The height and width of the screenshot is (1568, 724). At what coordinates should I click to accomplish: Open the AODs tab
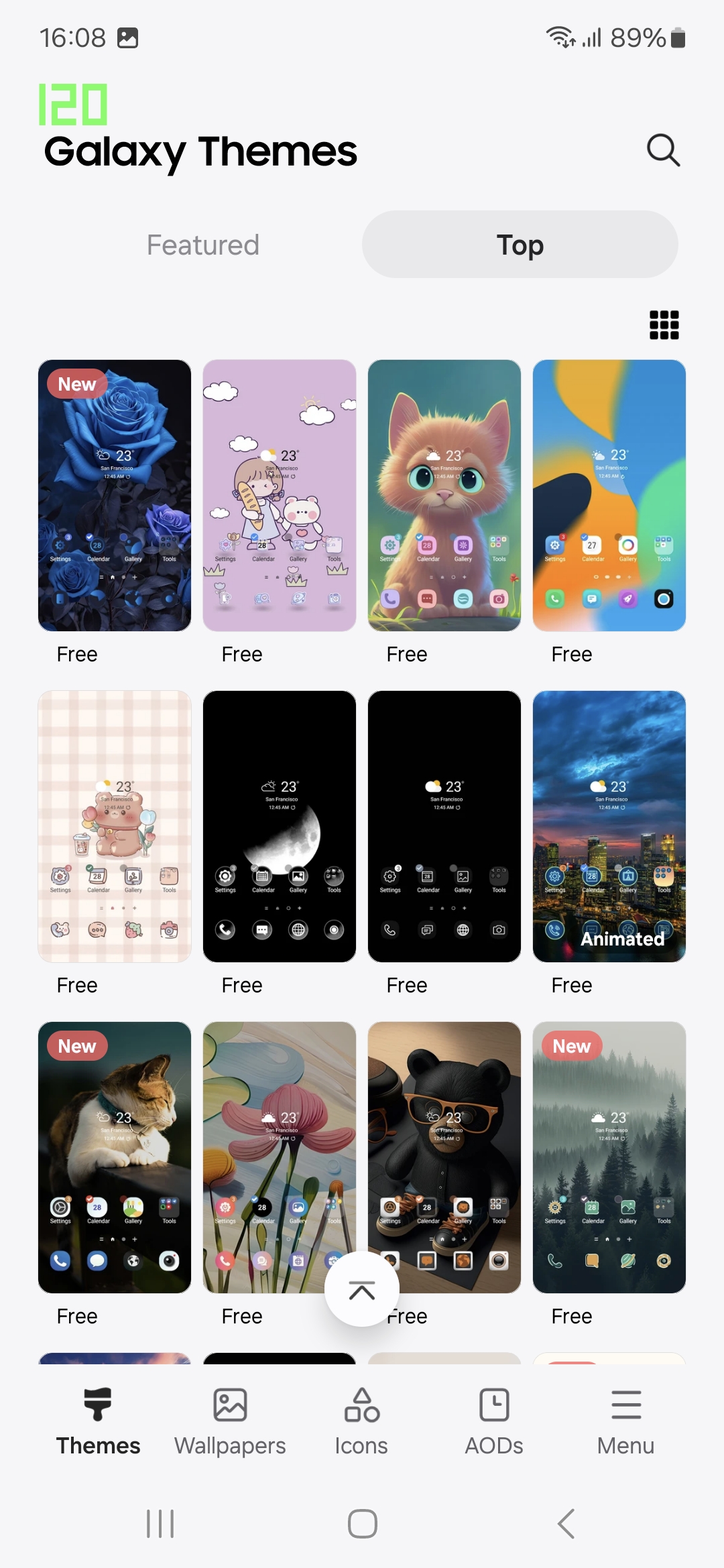494,1422
